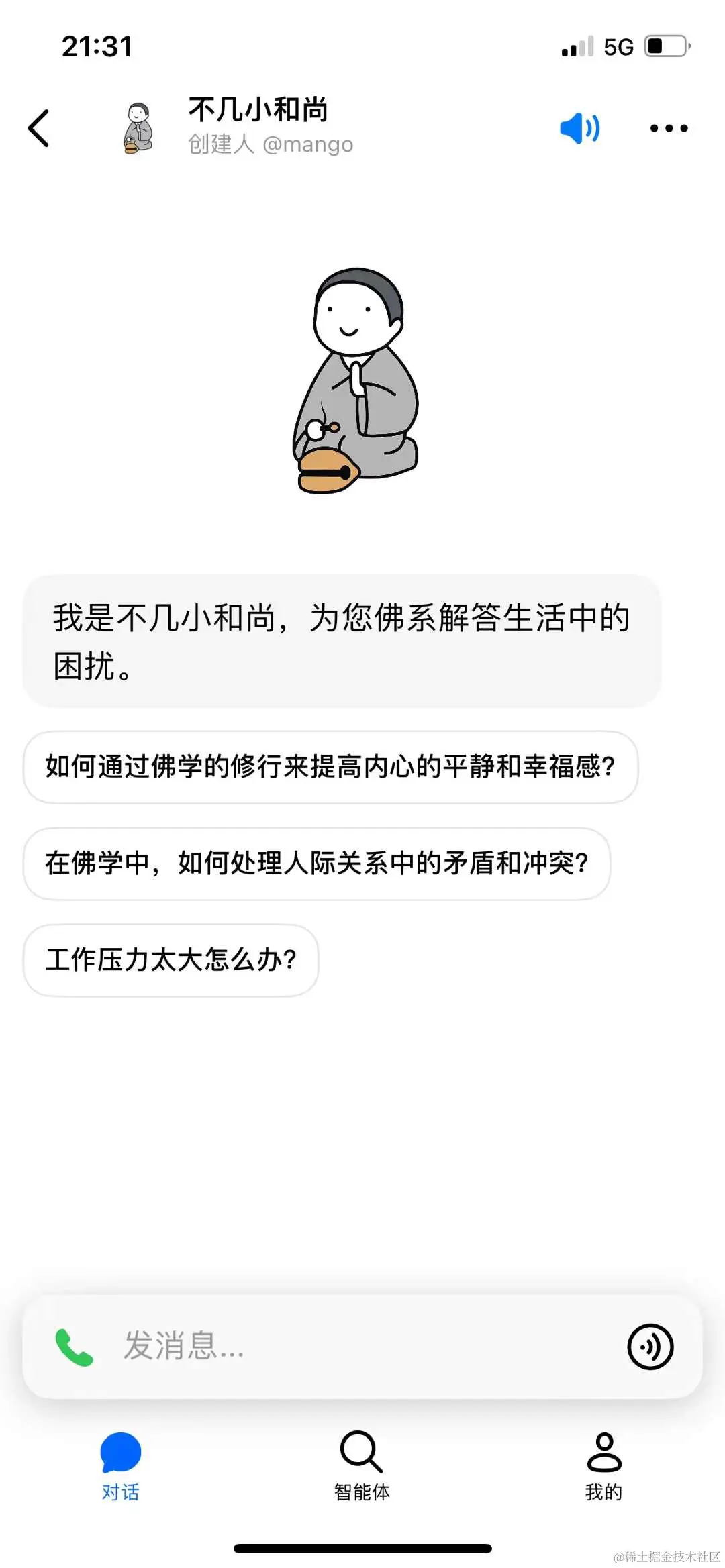Image resolution: width=725 pixels, height=1568 pixels.
Task: Toggle the blue speaker sound icon
Action: pos(579,127)
